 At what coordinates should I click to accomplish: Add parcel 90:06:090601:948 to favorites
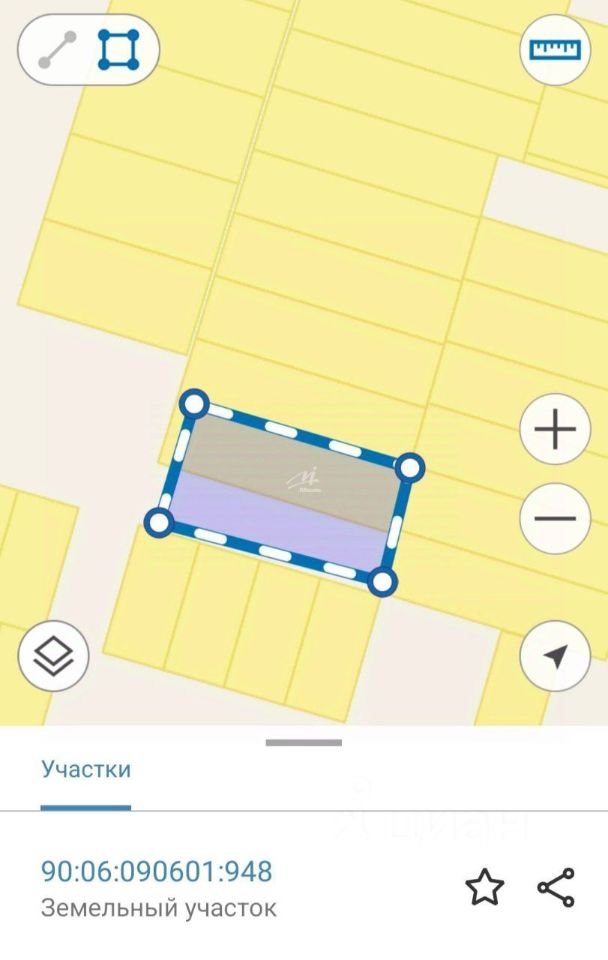point(485,887)
